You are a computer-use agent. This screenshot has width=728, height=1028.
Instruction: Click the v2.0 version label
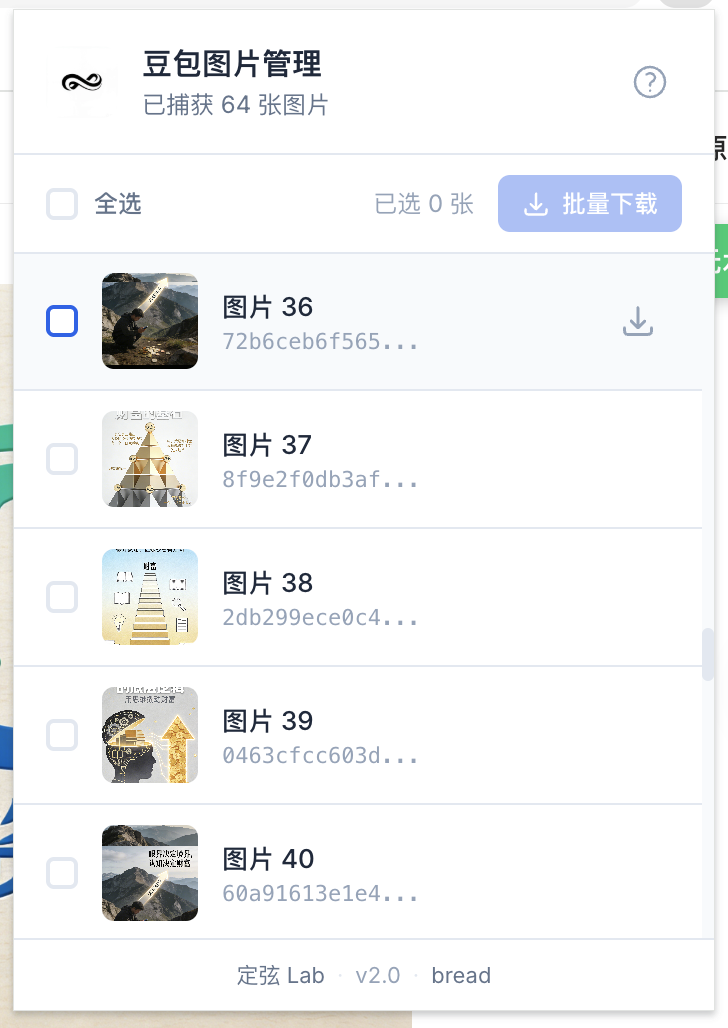click(x=379, y=975)
